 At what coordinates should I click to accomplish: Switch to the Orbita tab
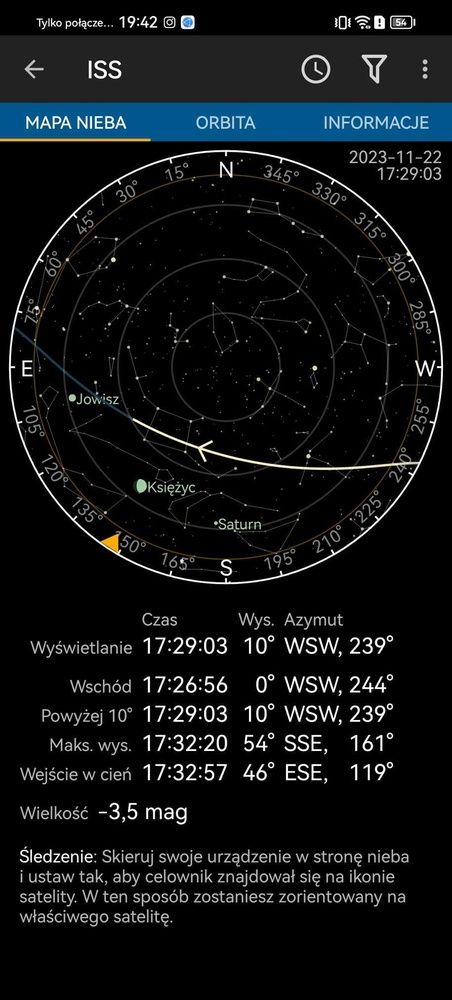click(x=226, y=122)
